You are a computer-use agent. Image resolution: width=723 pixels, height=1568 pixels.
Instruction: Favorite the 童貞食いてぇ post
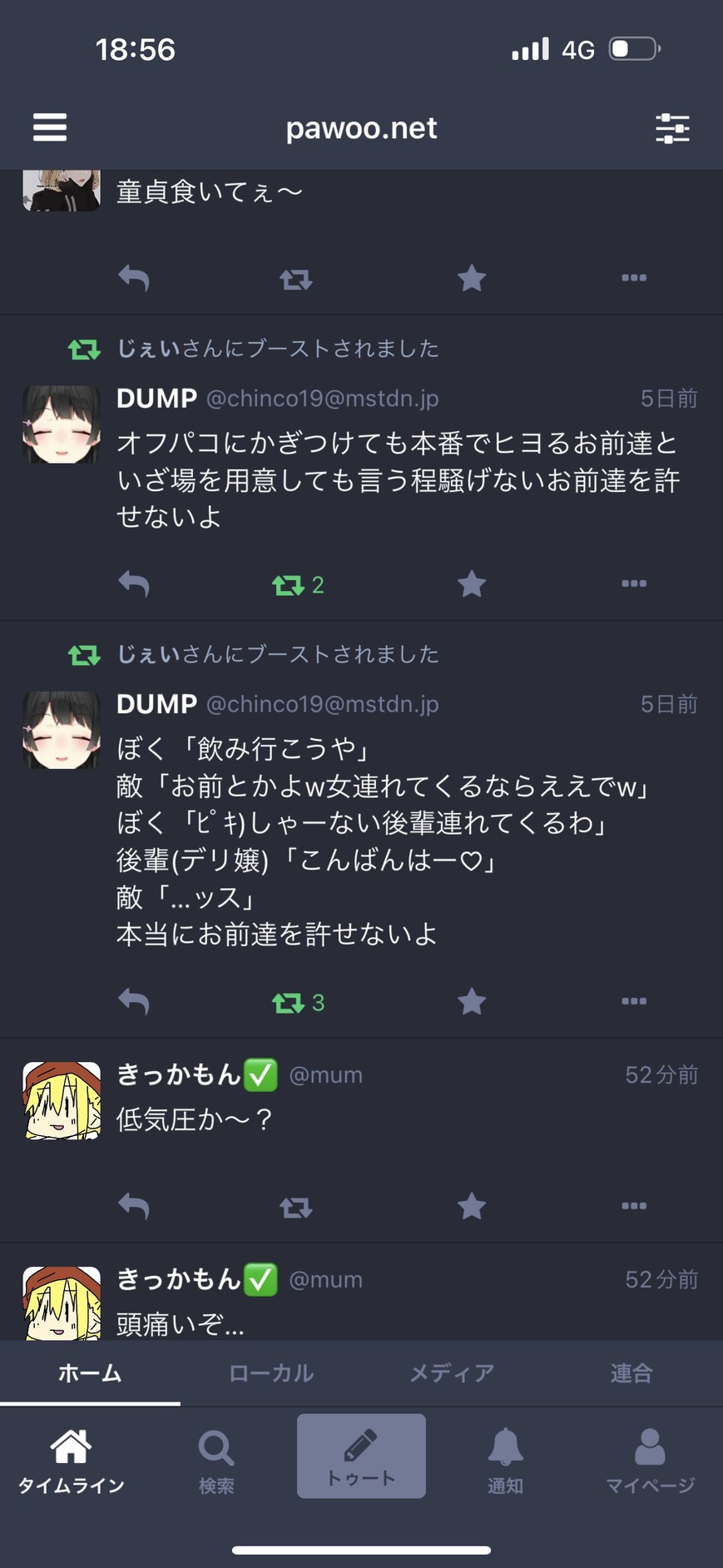472,278
